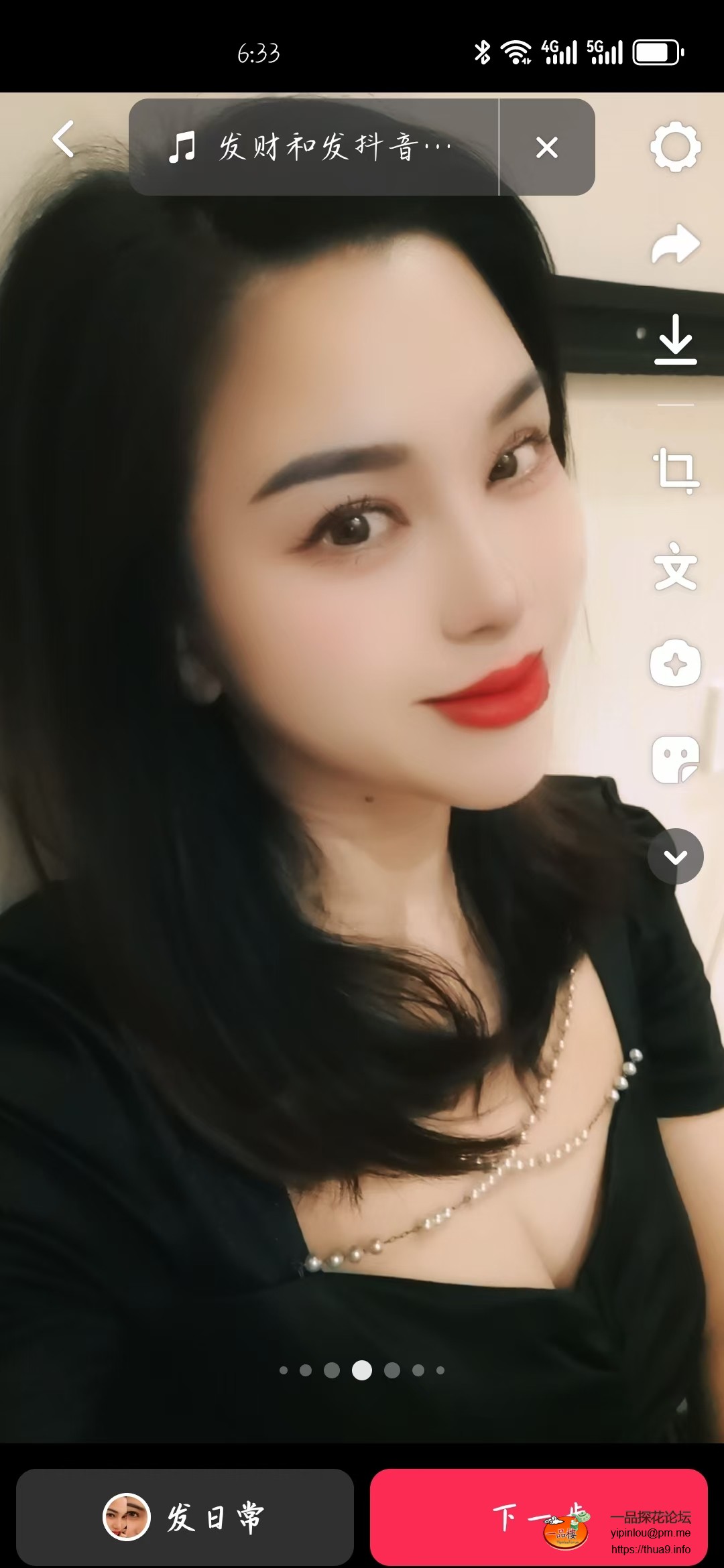The image size is (724, 1568).
Task: Post as daily with 发日常
Action: [185, 1517]
